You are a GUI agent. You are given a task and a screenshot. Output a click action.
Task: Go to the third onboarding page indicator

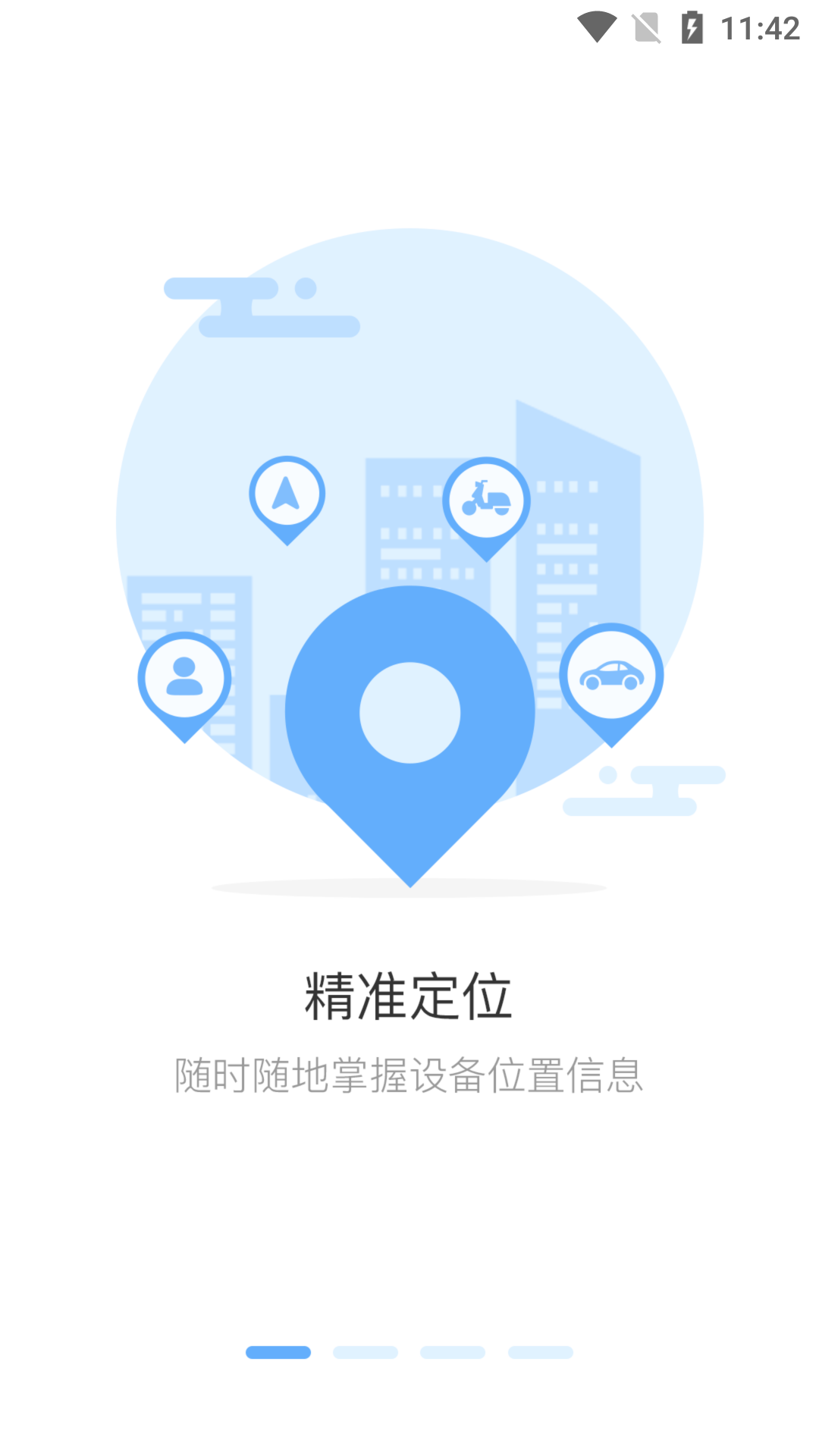pyautogui.click(x=453, y=1352)
